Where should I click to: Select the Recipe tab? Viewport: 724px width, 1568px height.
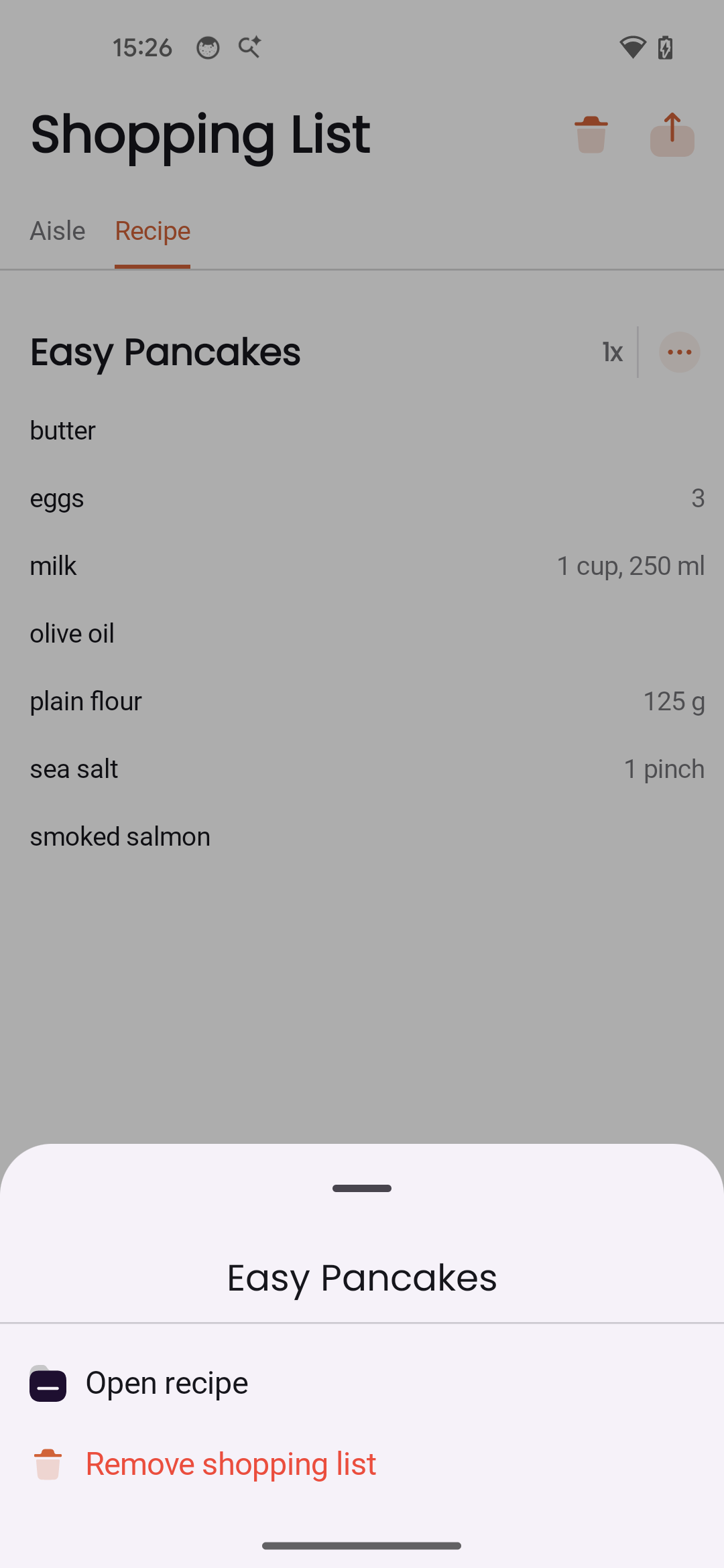[x=152, y=230]
